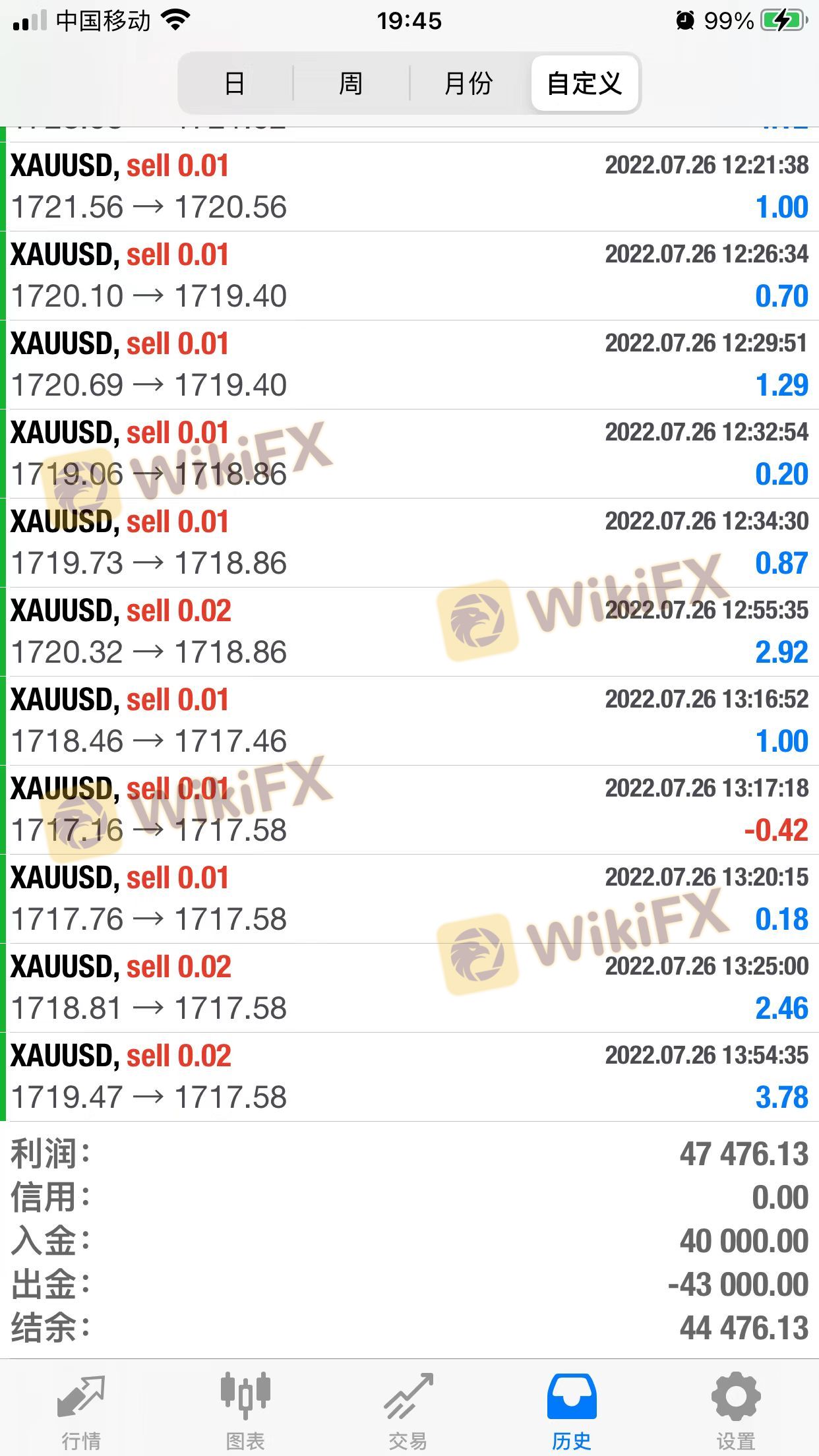Expand the trade with 2.46 profit
819x1456 pixels.
pos(409,988)
